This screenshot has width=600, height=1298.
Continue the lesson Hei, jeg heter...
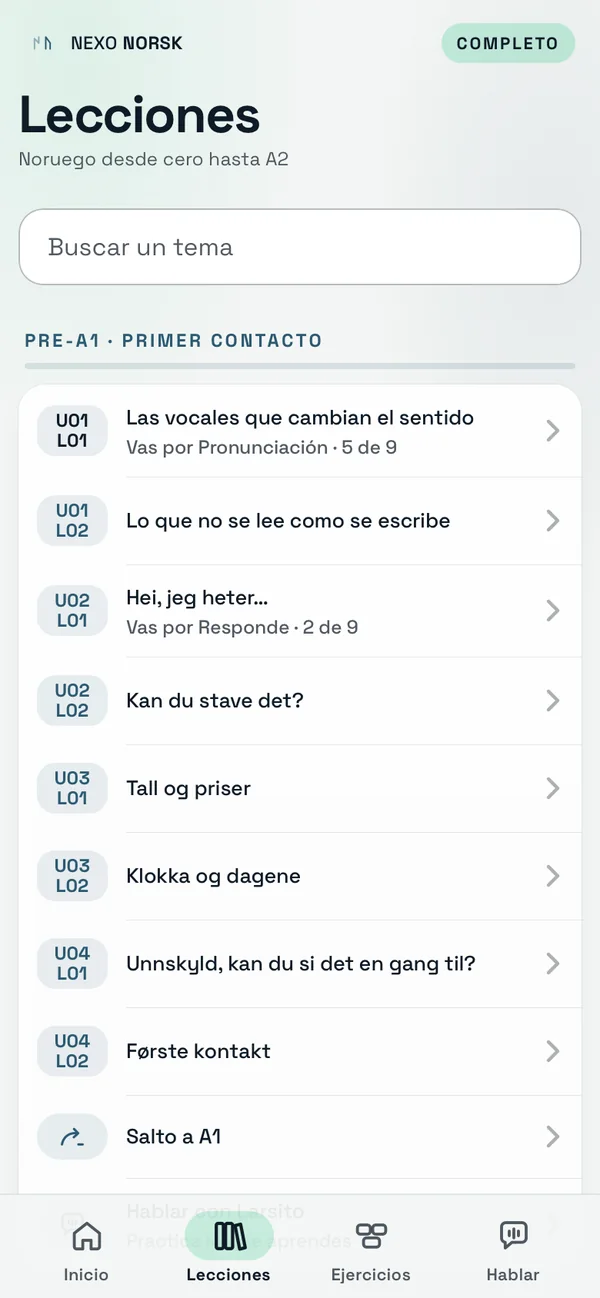click(x=300, y=611)
